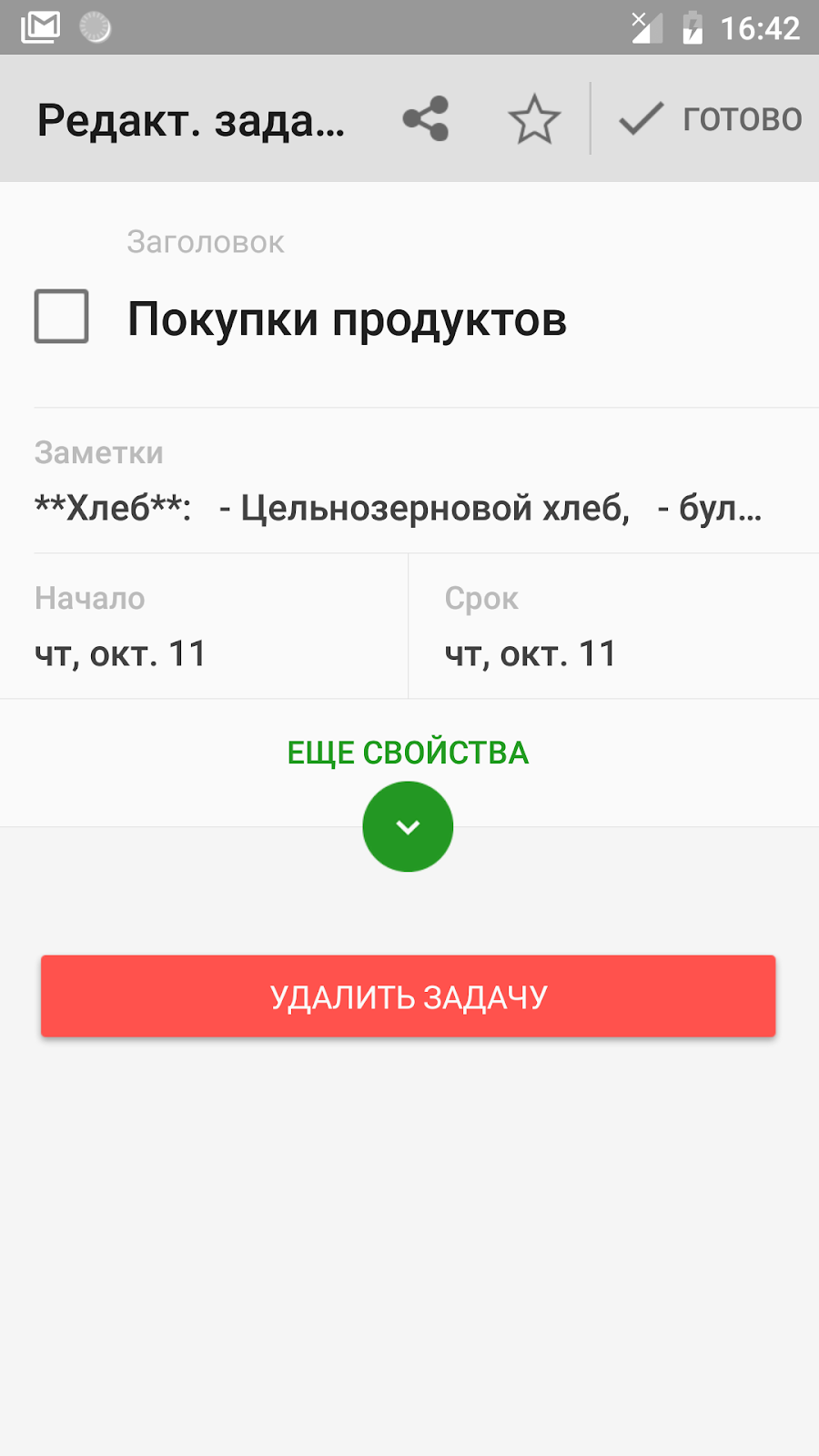The image size is (819, 1456).
Task: Check the task completion checkbox
Action: pos(61,317)
